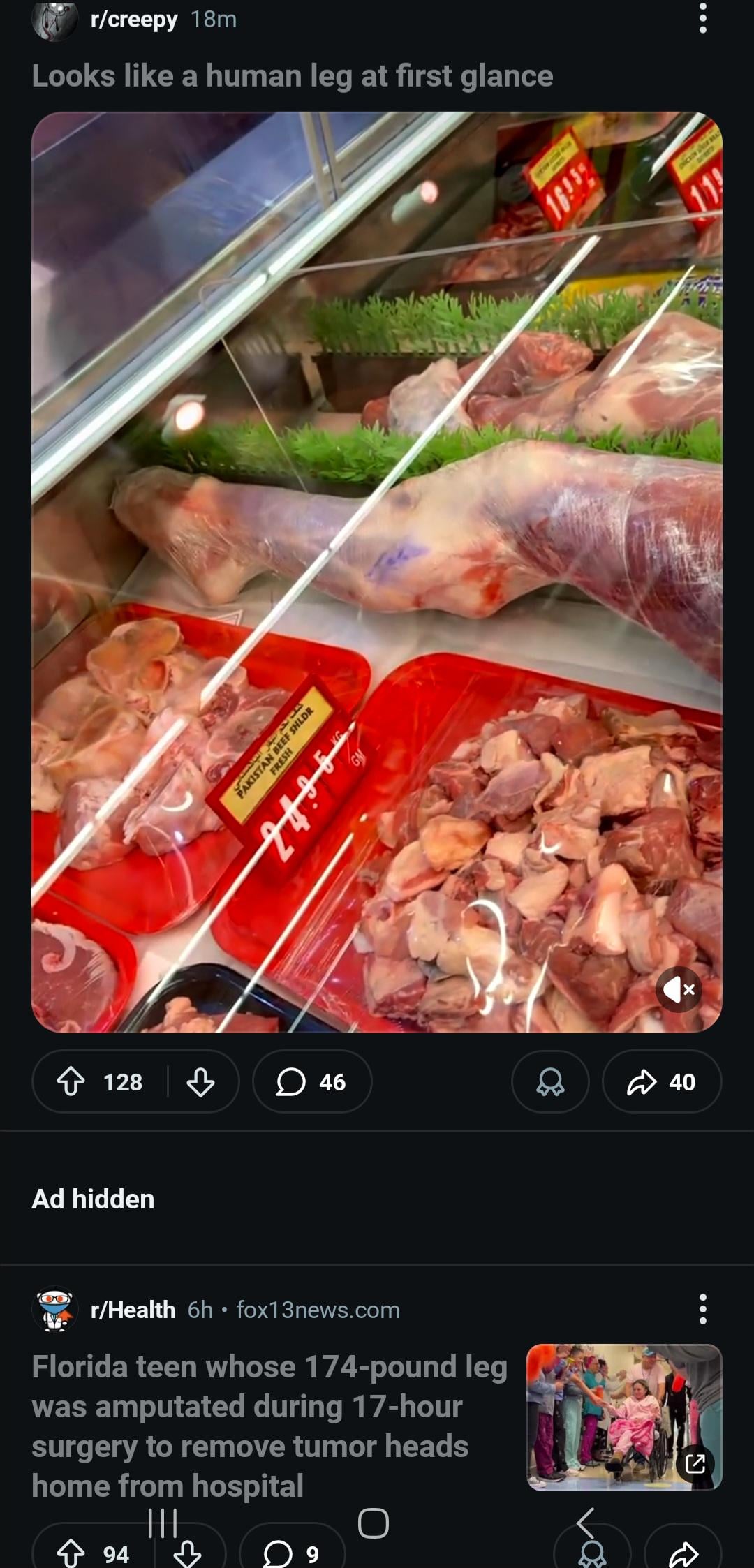754x1568 pixels.
Task: Unmute the video sound
Action: coord(679,989)
